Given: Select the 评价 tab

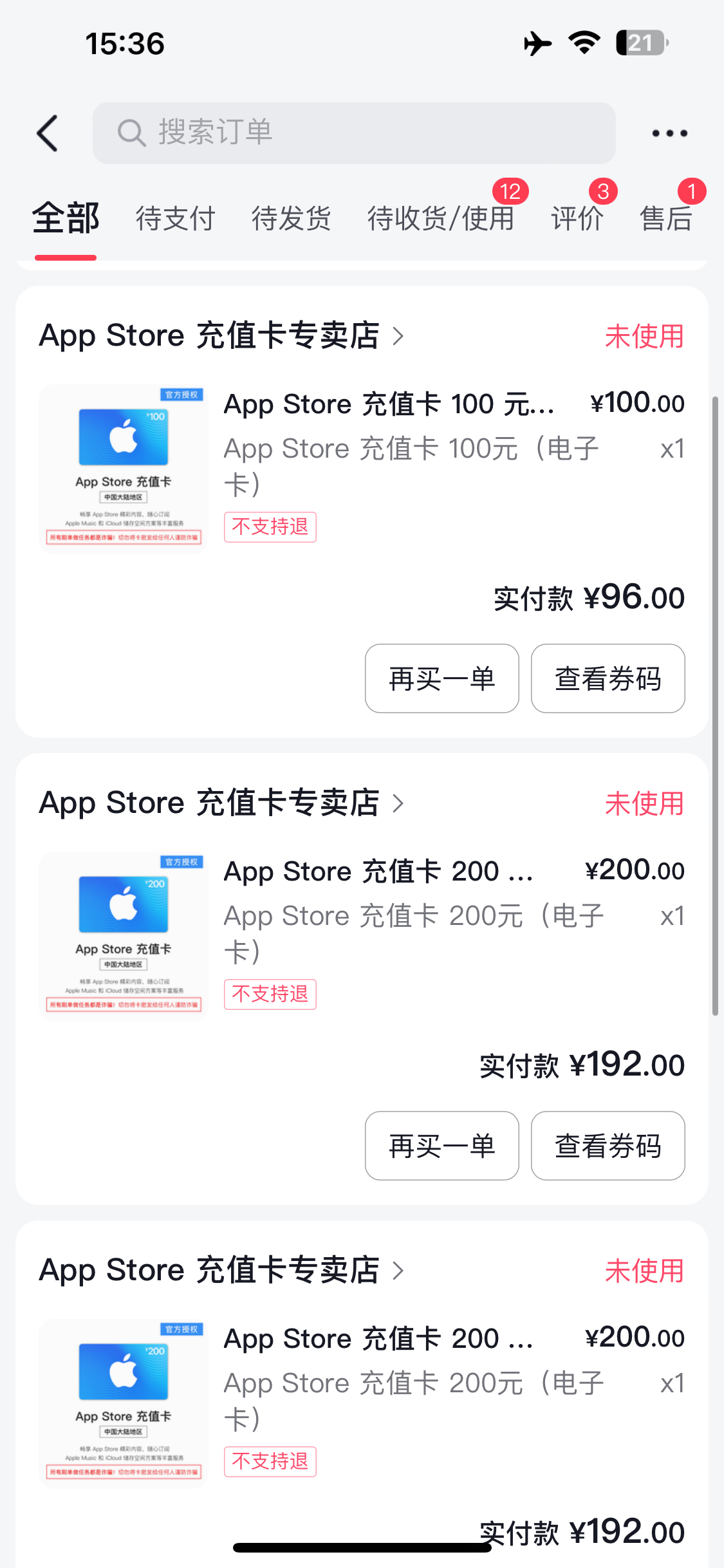Looking at the screenshot, I should coord(577,218).
